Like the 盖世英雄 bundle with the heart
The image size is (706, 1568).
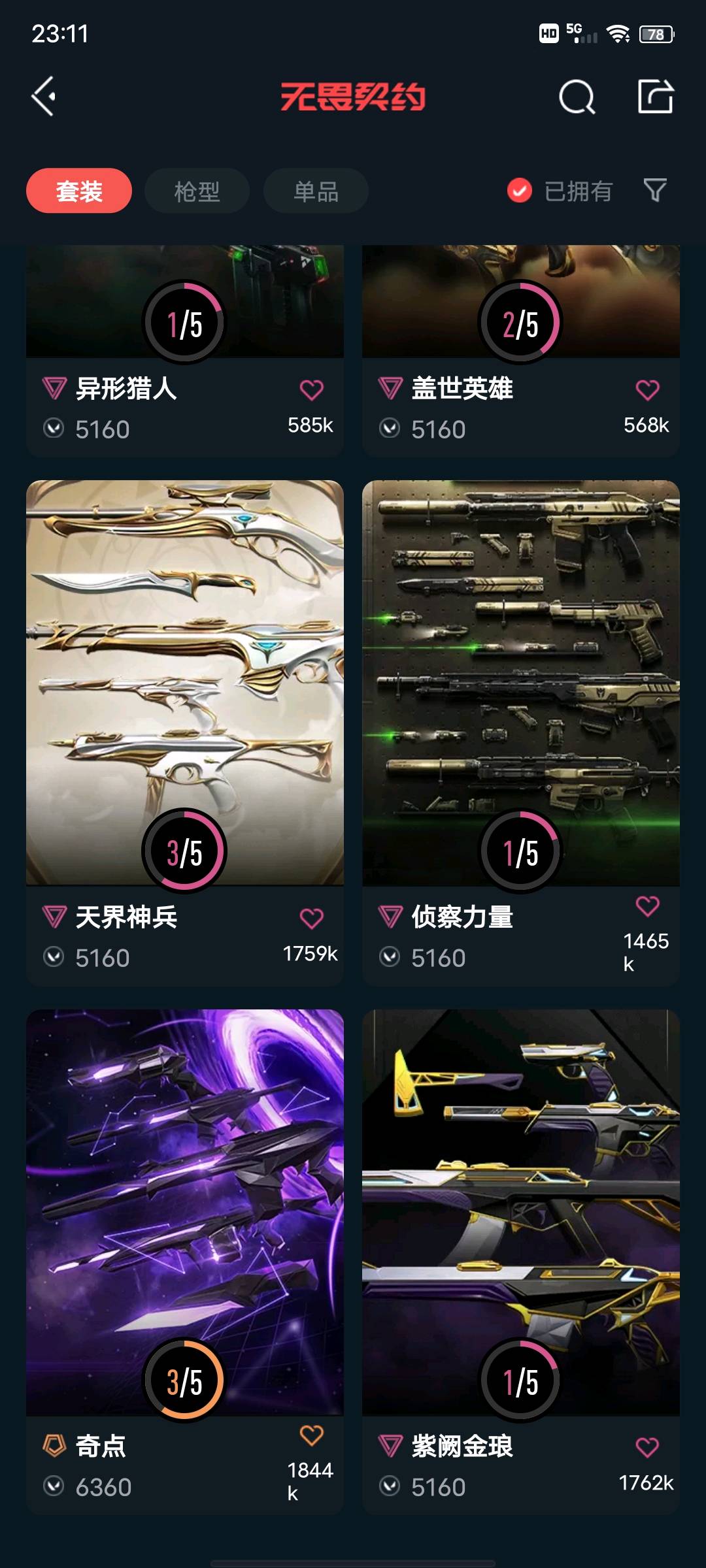coord(647,390)
